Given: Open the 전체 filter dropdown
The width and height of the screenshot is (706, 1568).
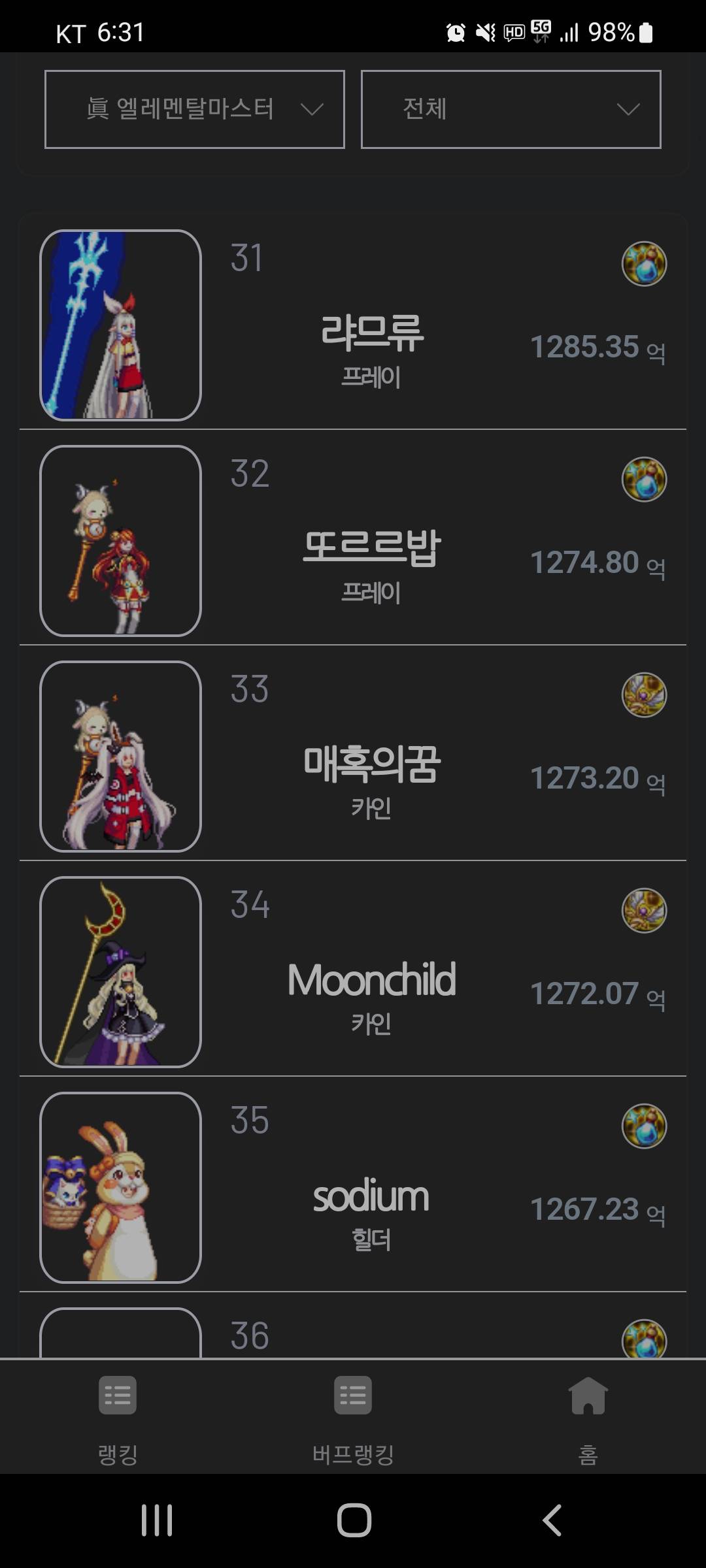Looking at the screenshot, I should pos(511,109).
